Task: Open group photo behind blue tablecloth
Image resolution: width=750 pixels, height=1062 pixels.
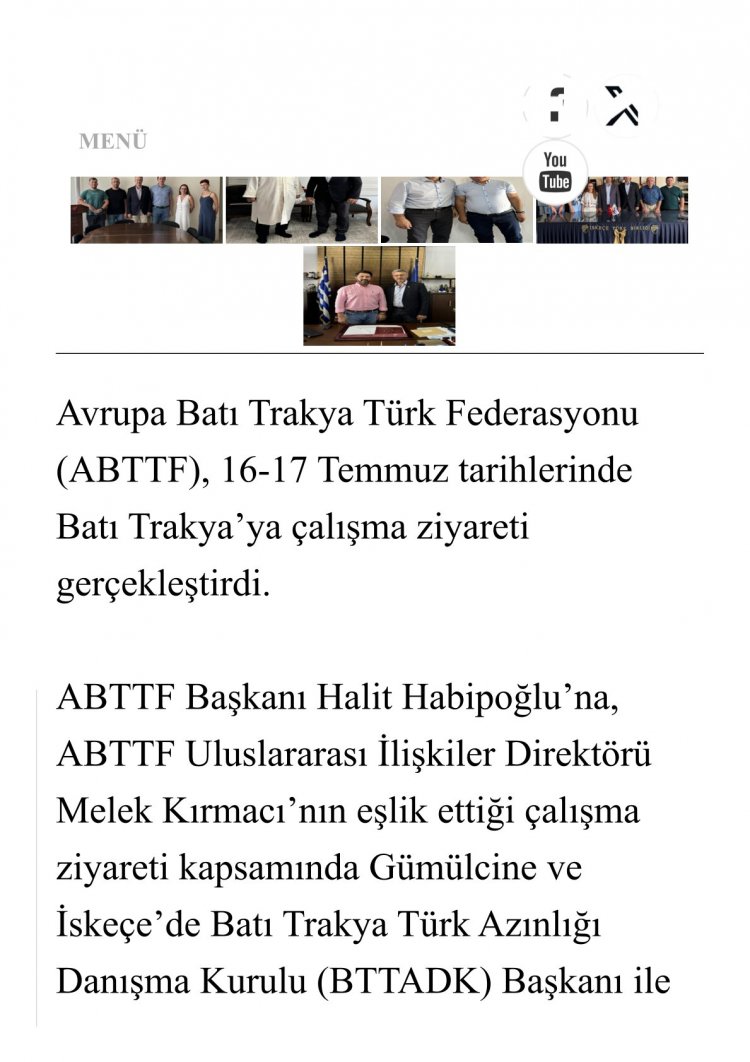Action: pos(613,212)
